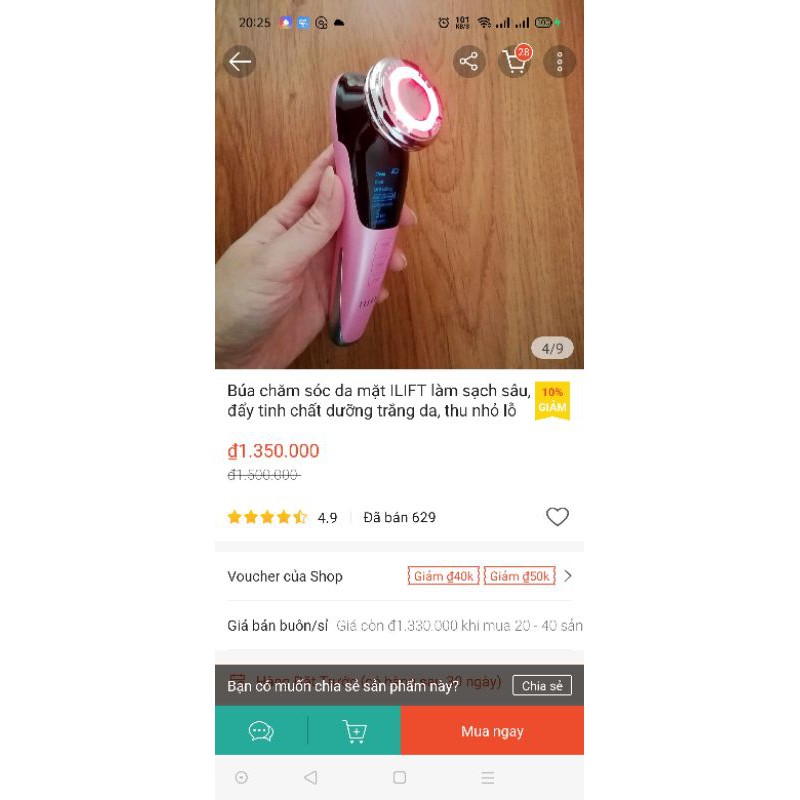Tap the system back button
The image size is (800, 800).
[x=310, y=777]
